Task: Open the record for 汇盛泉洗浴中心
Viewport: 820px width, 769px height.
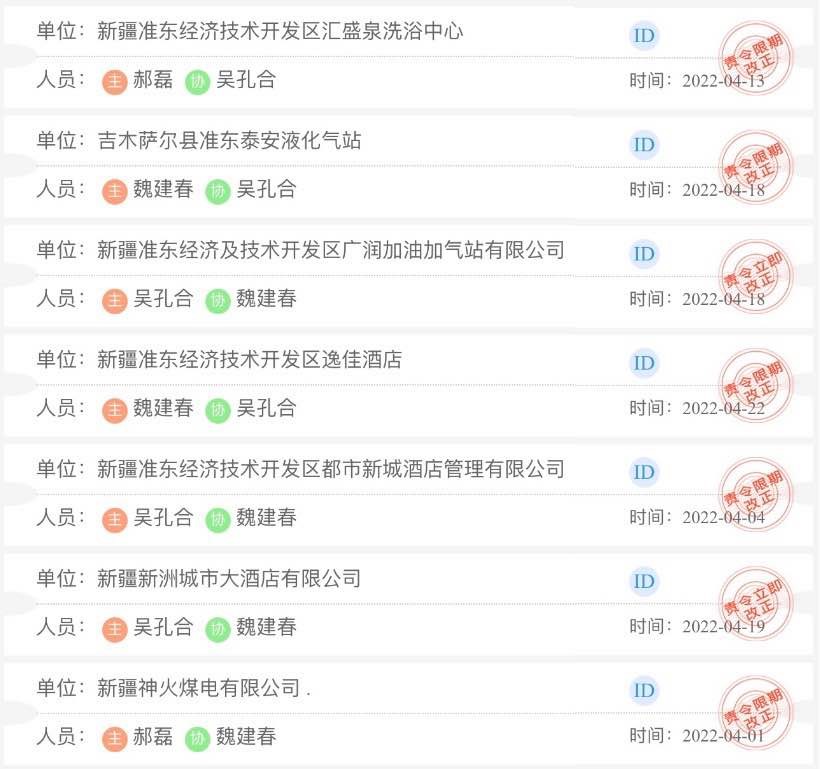Action: 280,32
